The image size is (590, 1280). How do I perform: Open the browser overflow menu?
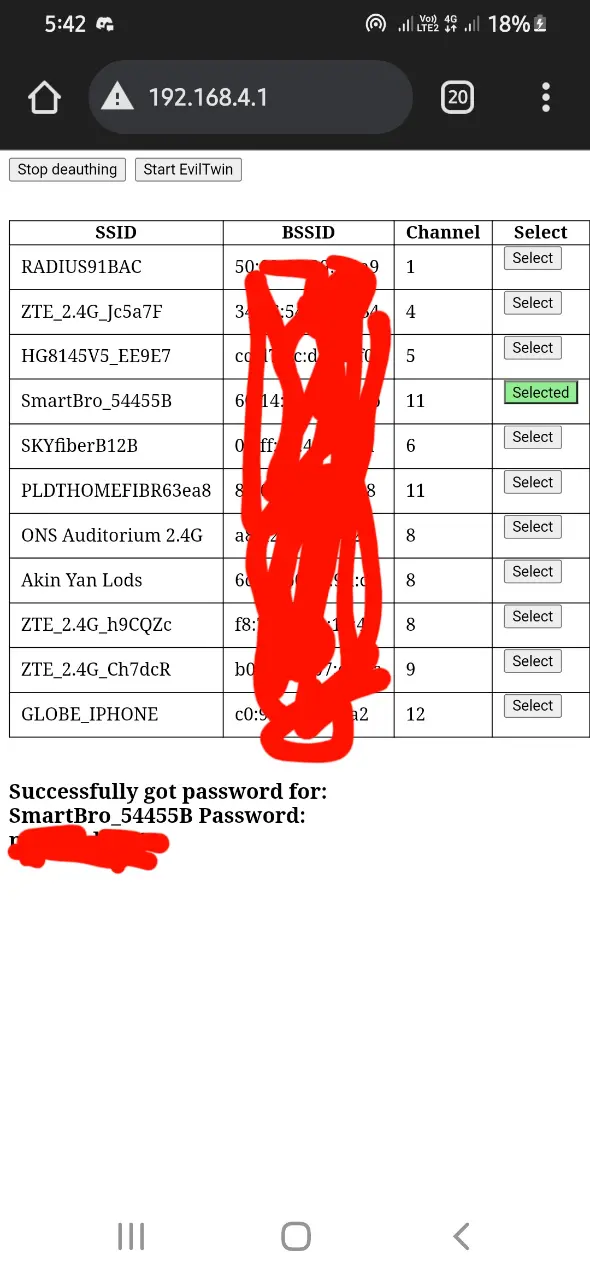(x=546, y=97)
